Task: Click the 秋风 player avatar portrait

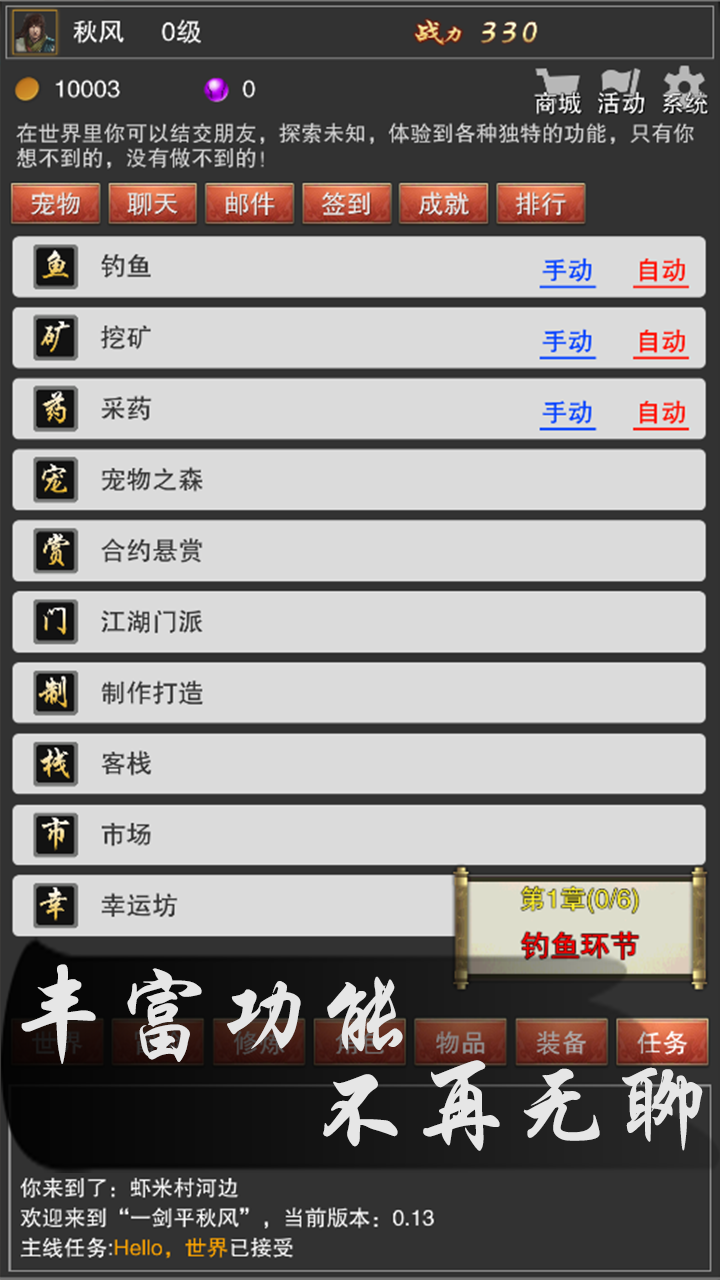Action: click(34, 31)
